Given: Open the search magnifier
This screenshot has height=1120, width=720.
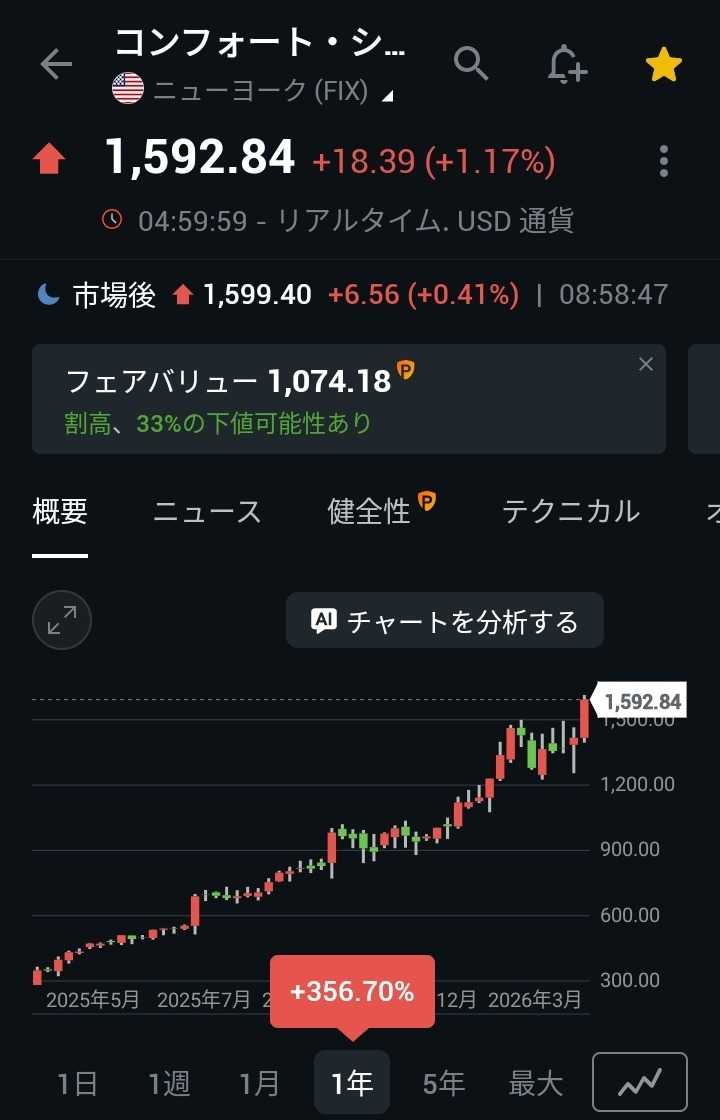Looking at the screenshot, I should [x=471, y=64].
